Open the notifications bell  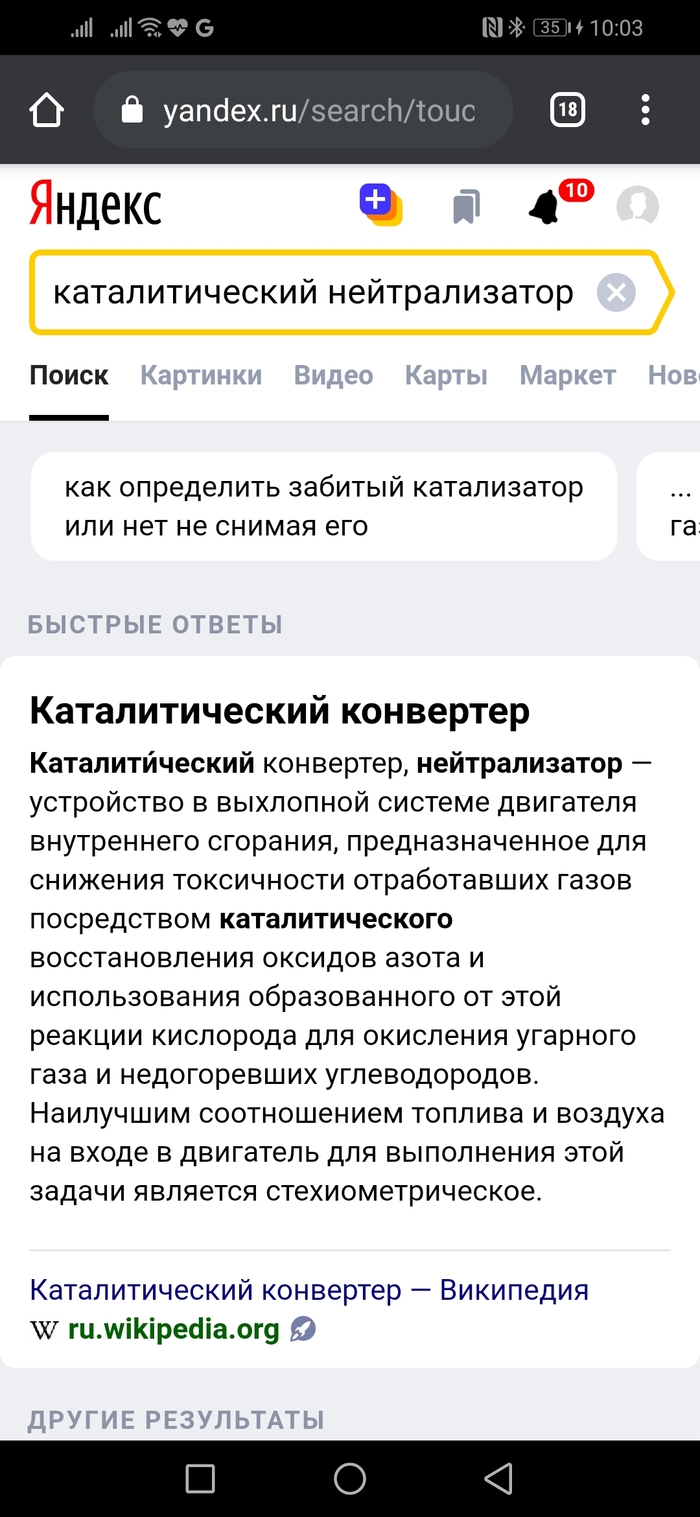(545, 206)
